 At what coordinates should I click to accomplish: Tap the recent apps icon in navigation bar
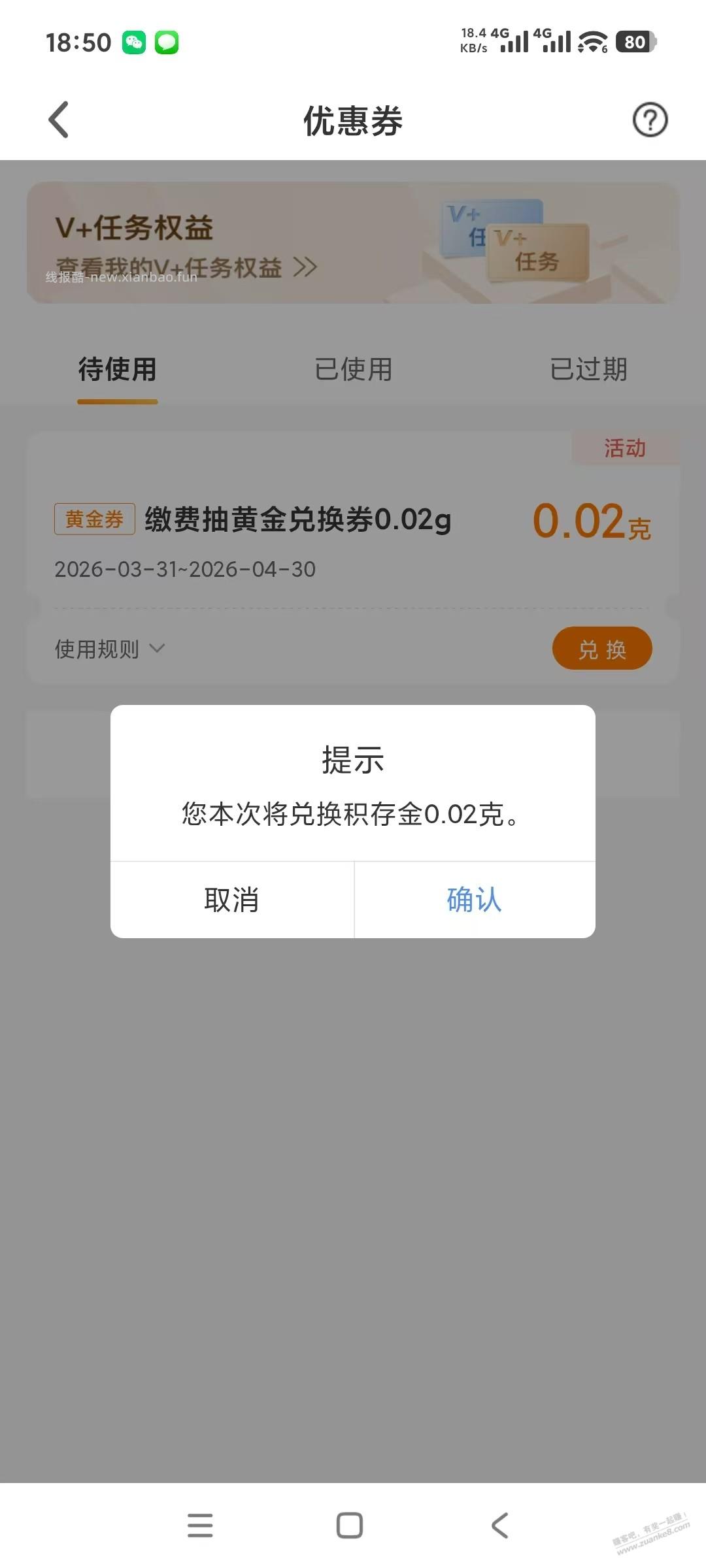pos(201,1525)
